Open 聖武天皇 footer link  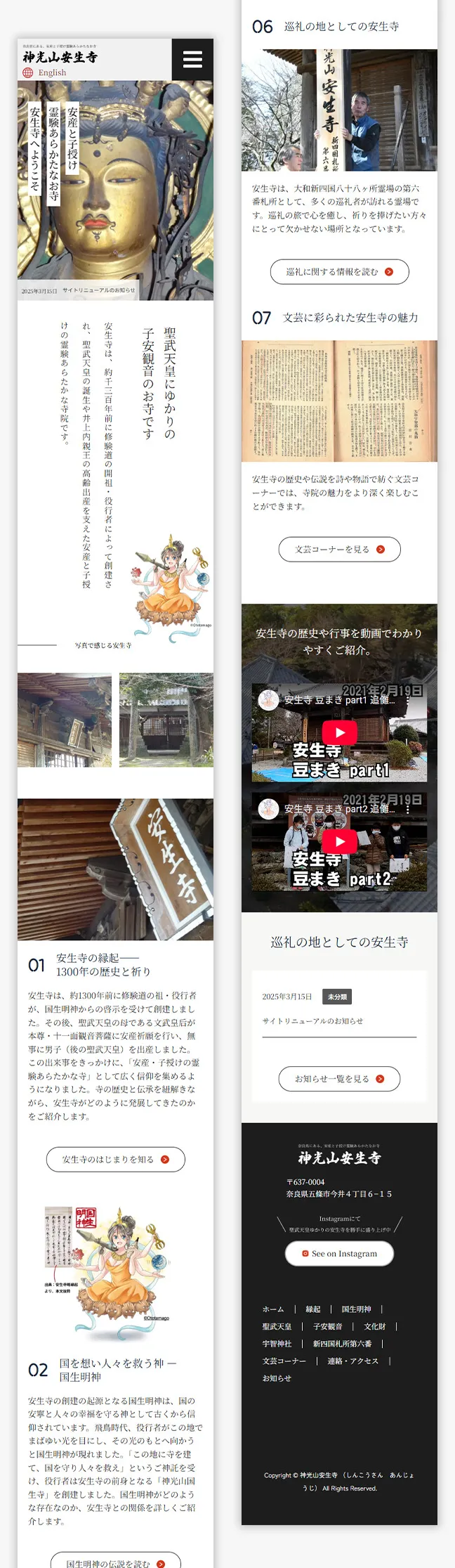click(277, 1326)
